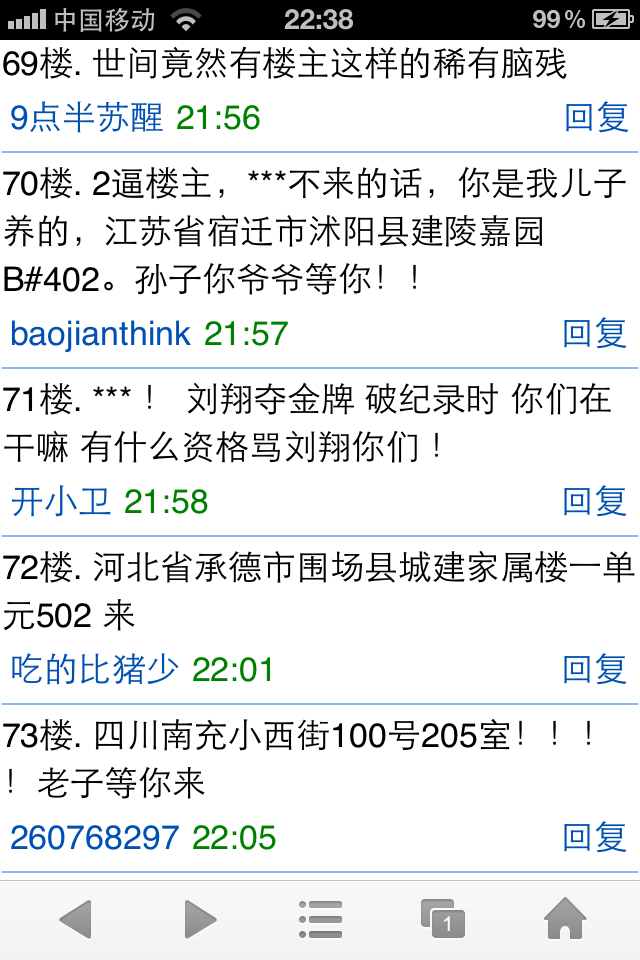Viewport: 640px width, 960px height.
Task: Reply to 开小卫's comment
Action: click(x=596, y=501)
